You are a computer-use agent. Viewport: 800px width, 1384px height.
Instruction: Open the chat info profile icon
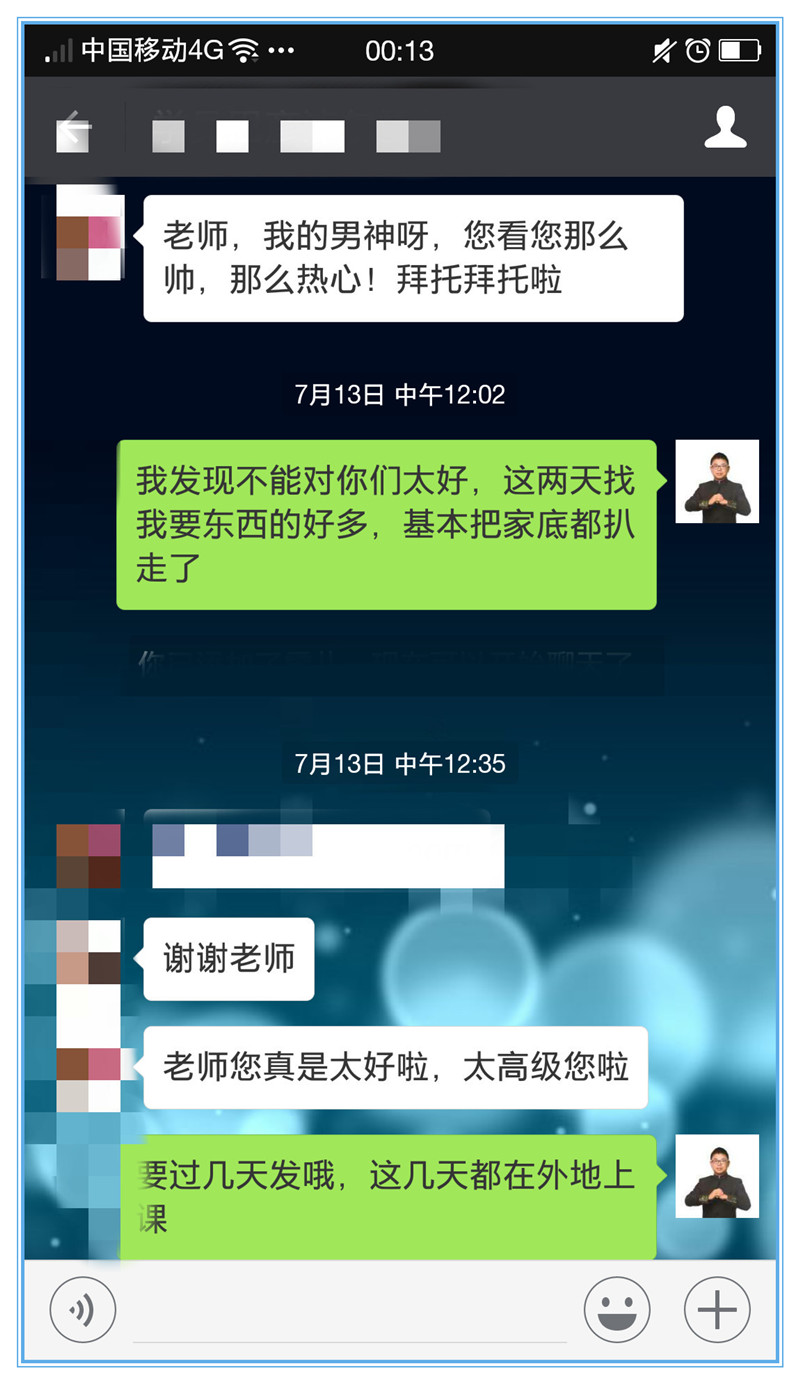point(725,129)
